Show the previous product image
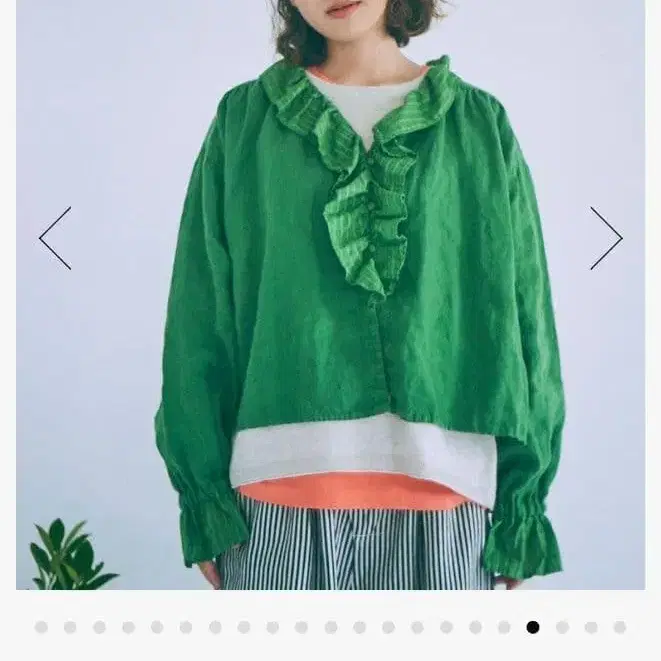Screen dimensions: 661x661 55,238
